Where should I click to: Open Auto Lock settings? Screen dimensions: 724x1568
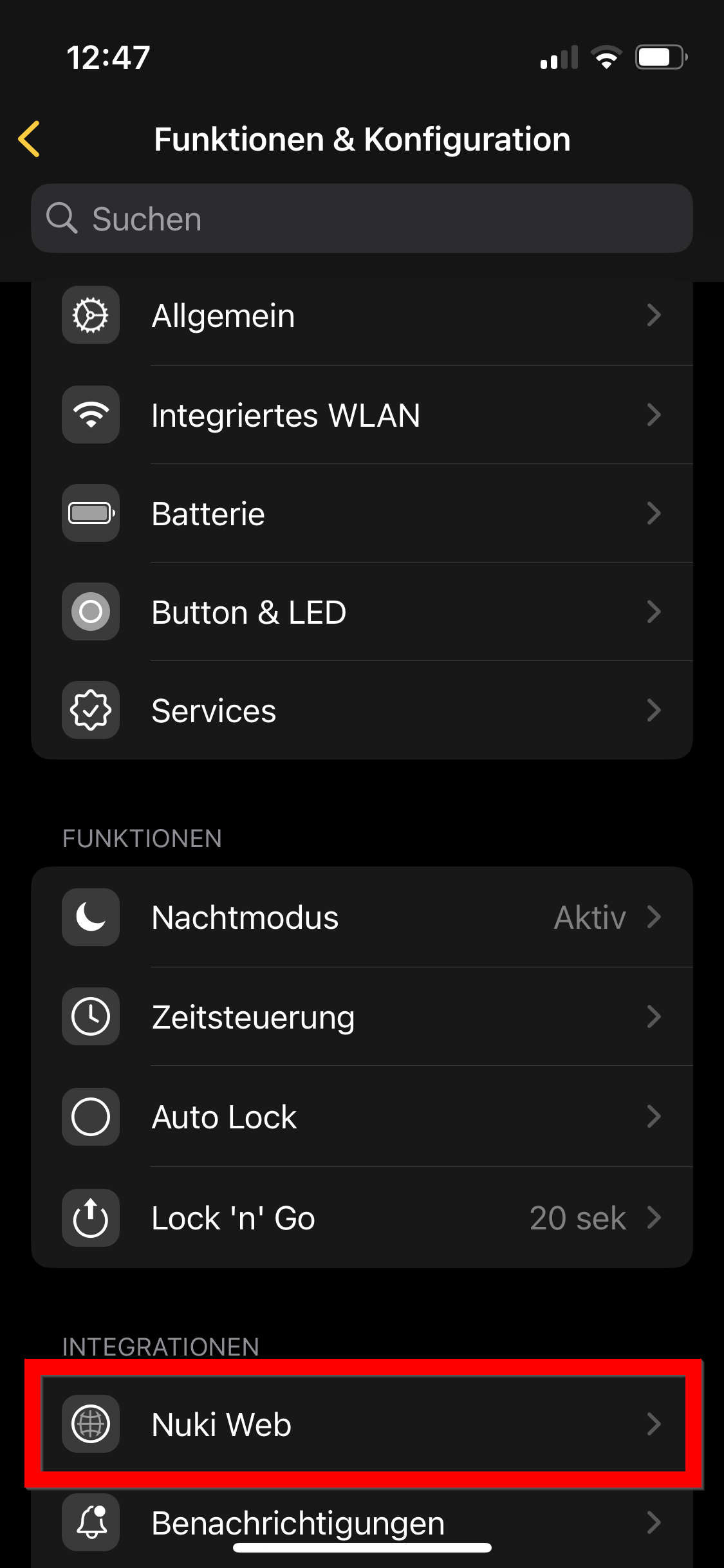[x=362, y=1117]
